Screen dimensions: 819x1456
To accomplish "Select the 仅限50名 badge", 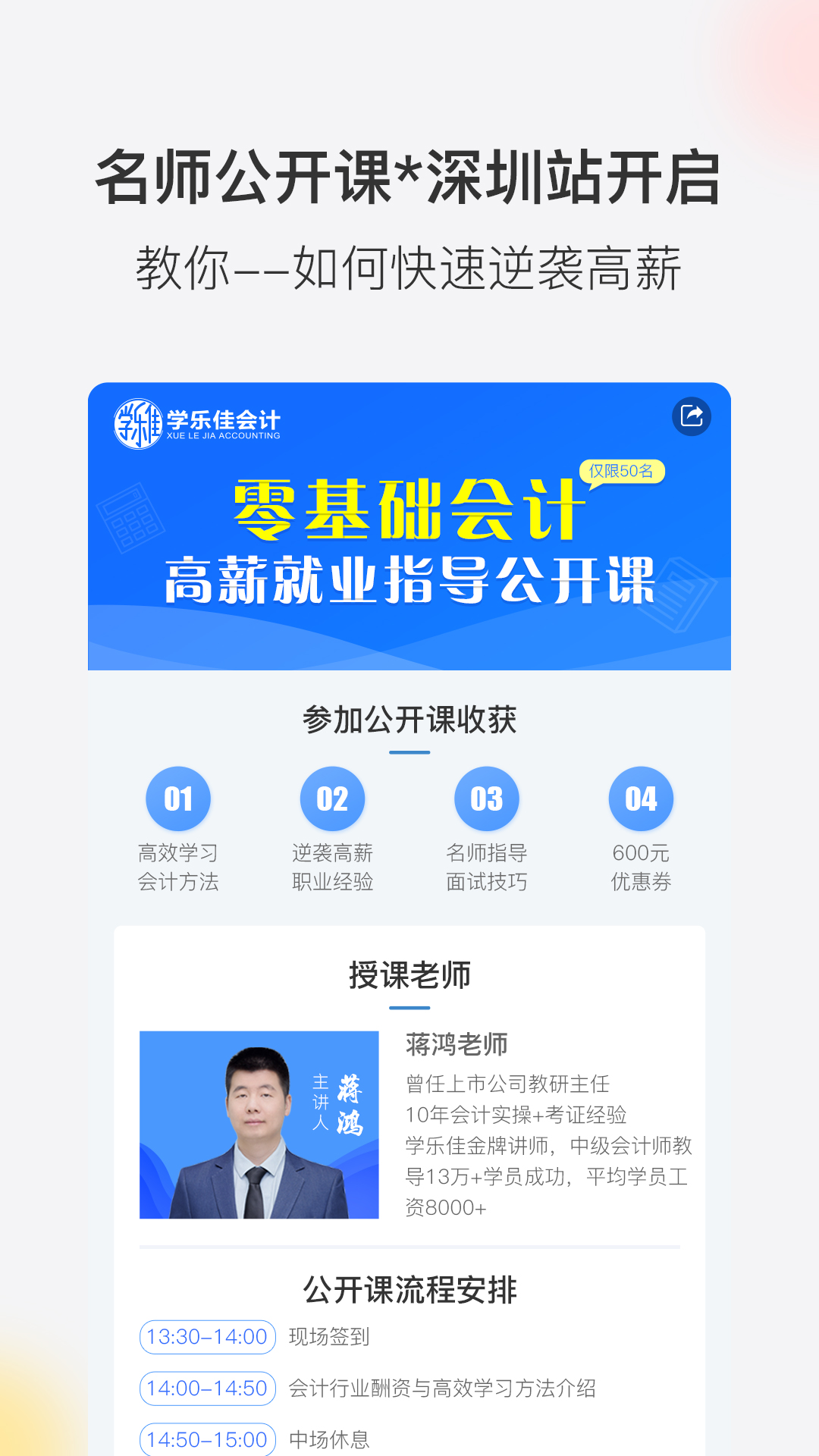I will [x=622, y=472].
